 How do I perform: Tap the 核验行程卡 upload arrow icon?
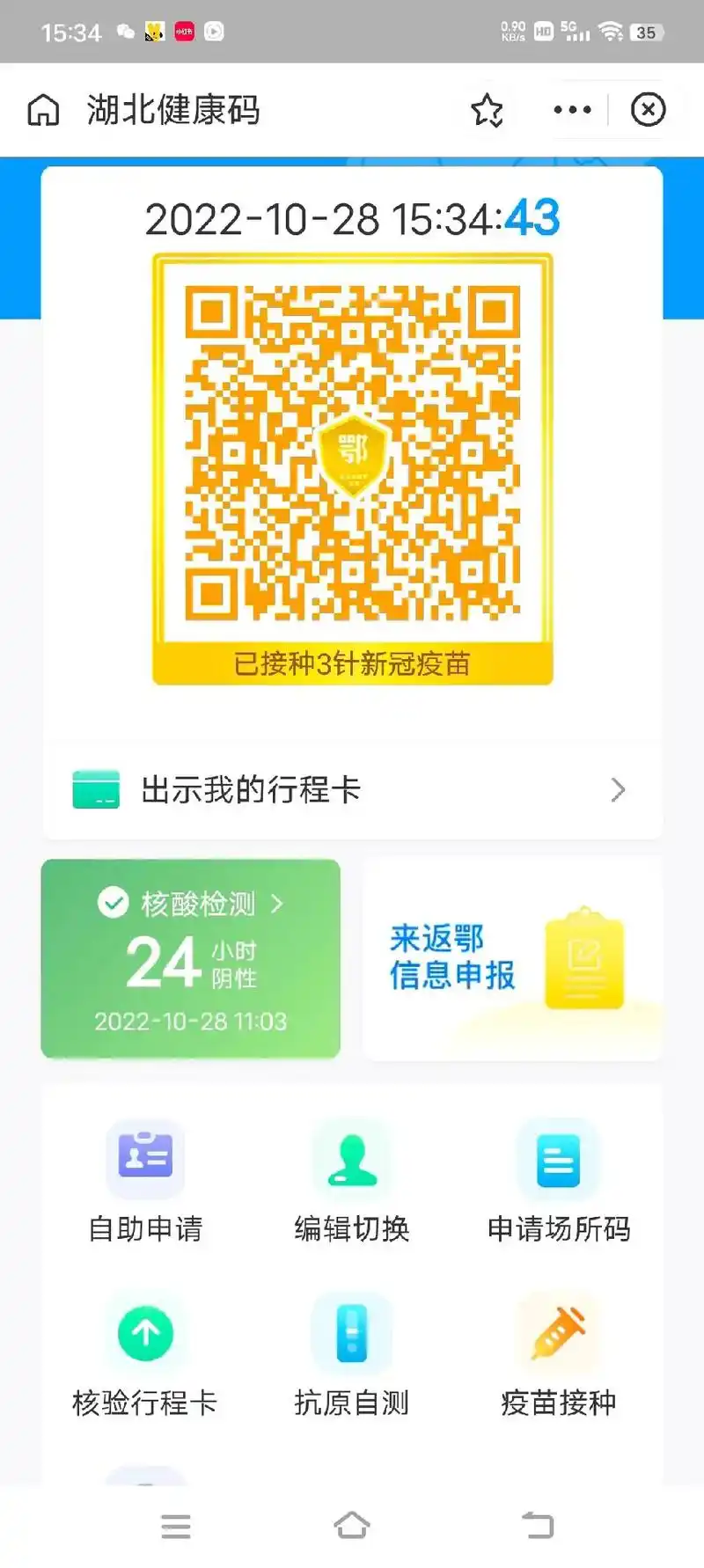[144, 1331]
